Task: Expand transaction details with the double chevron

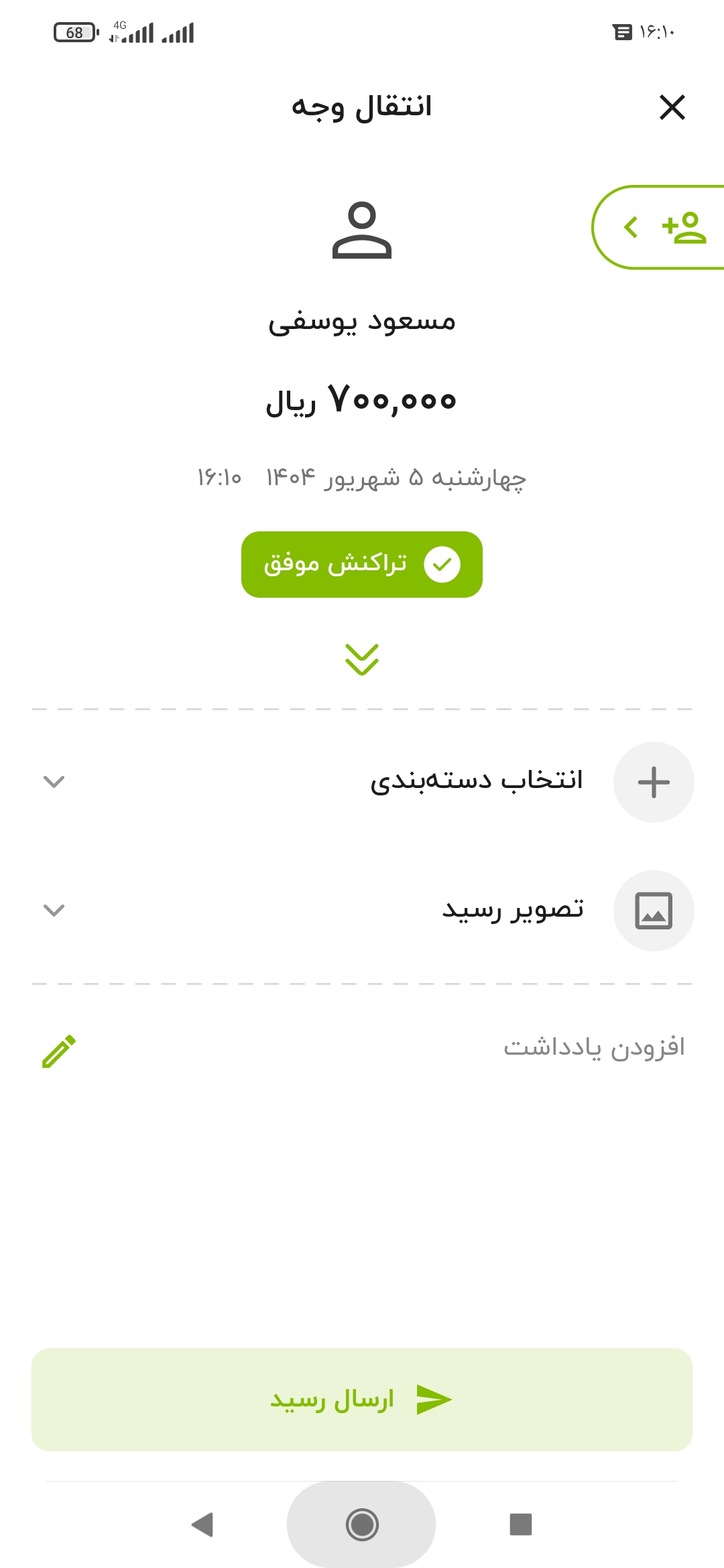Action: click(x=362, y=659)
